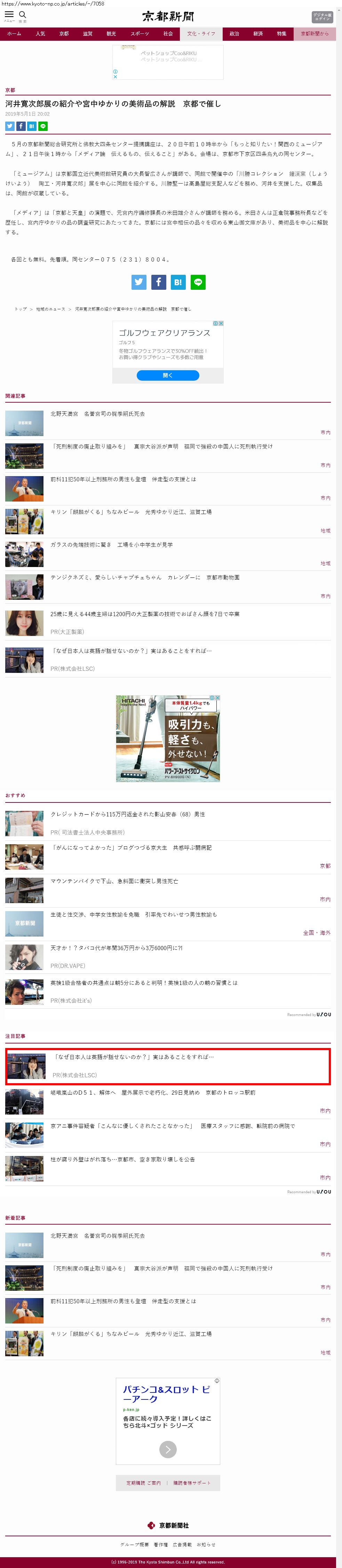Switch to the スポーツ tab
This screenshot has height=1568, width=342.
point(140,34)
